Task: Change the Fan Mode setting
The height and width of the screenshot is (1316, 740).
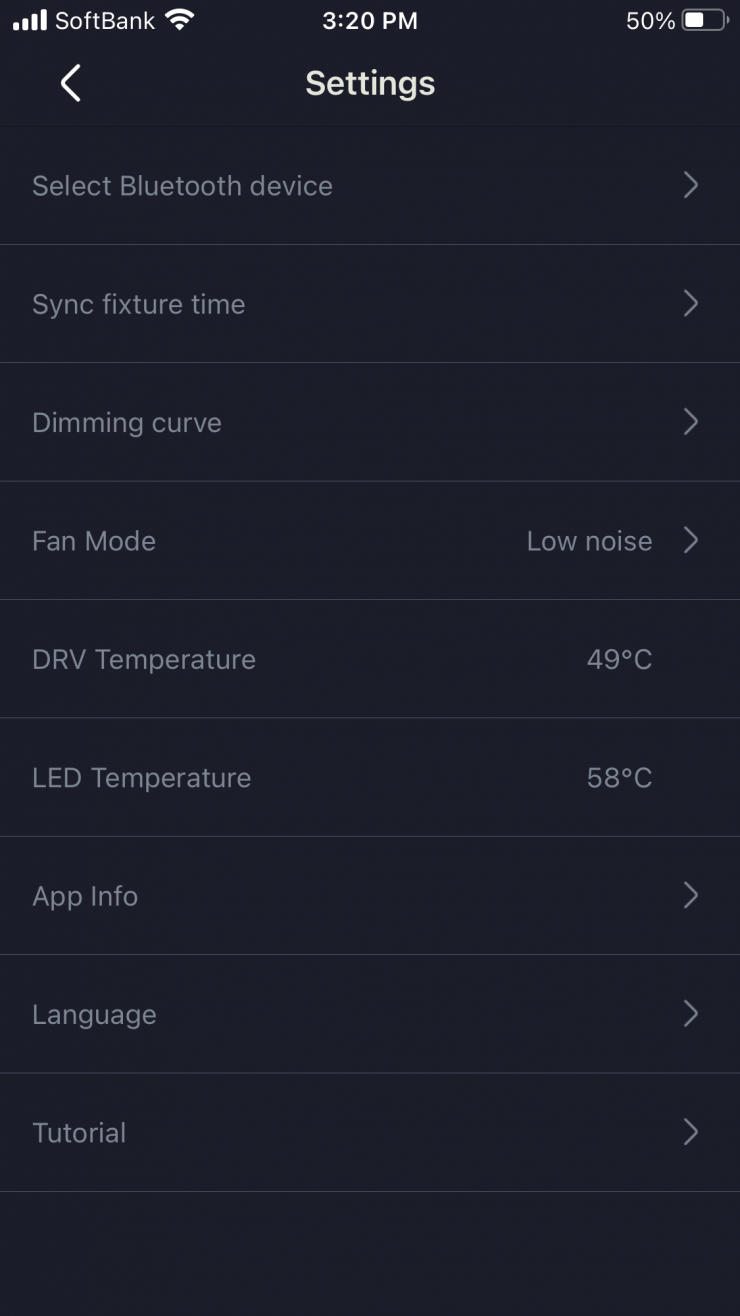Action: pyautogui.click(x=369, y=541)
